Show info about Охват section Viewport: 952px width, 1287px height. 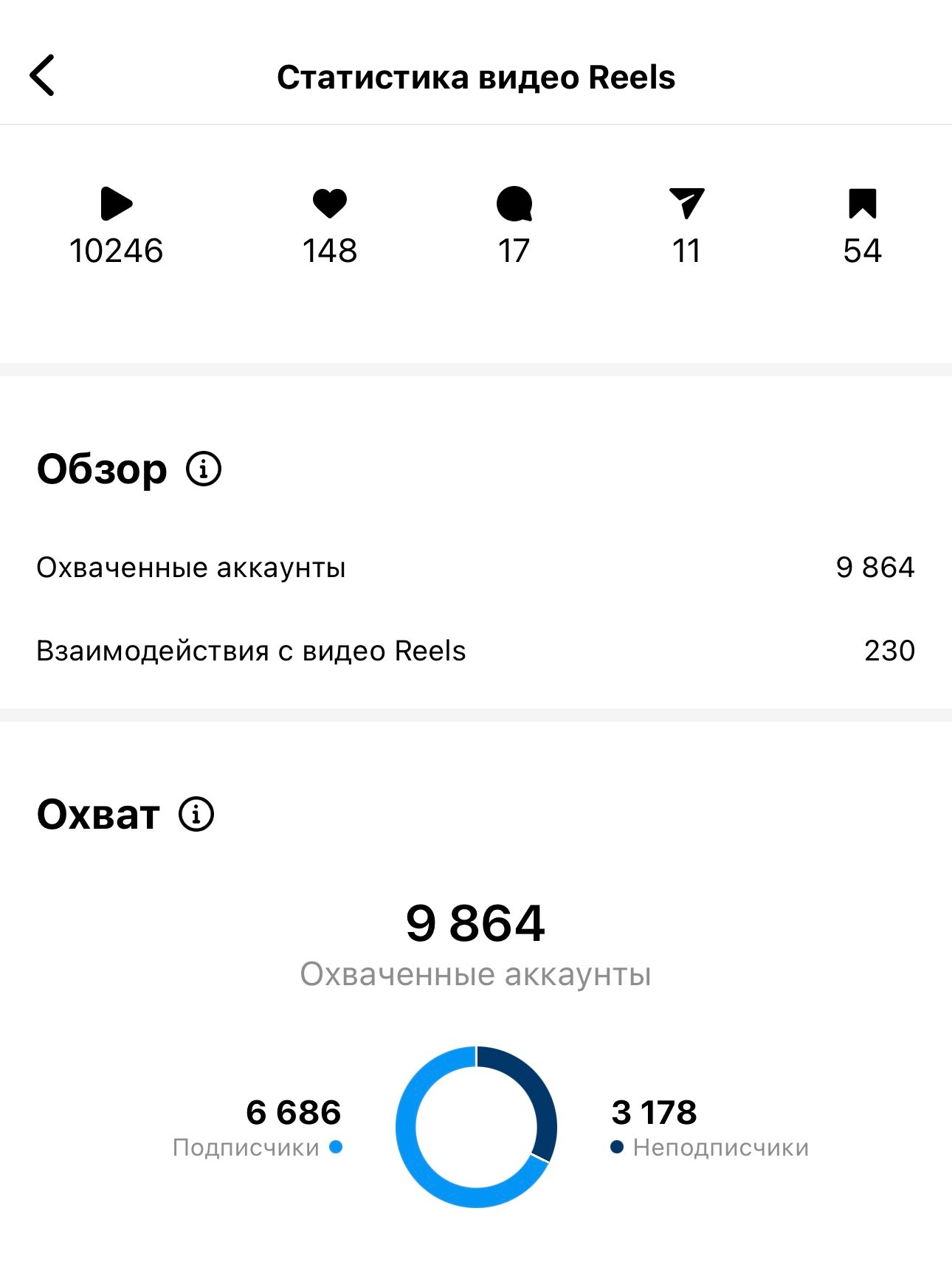click(x=196, y=815)
